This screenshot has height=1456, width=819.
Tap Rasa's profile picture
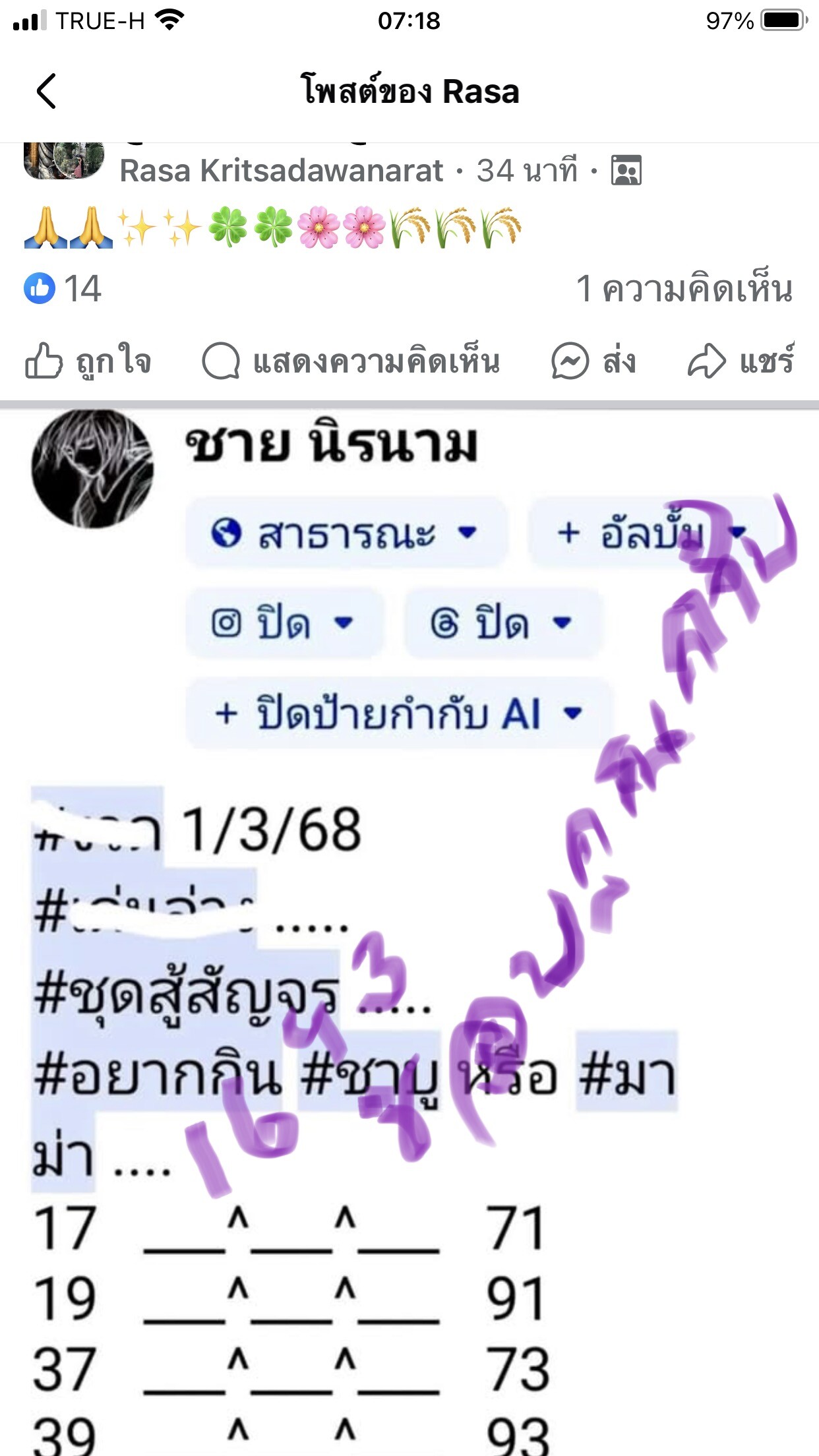tap(63, 160)
